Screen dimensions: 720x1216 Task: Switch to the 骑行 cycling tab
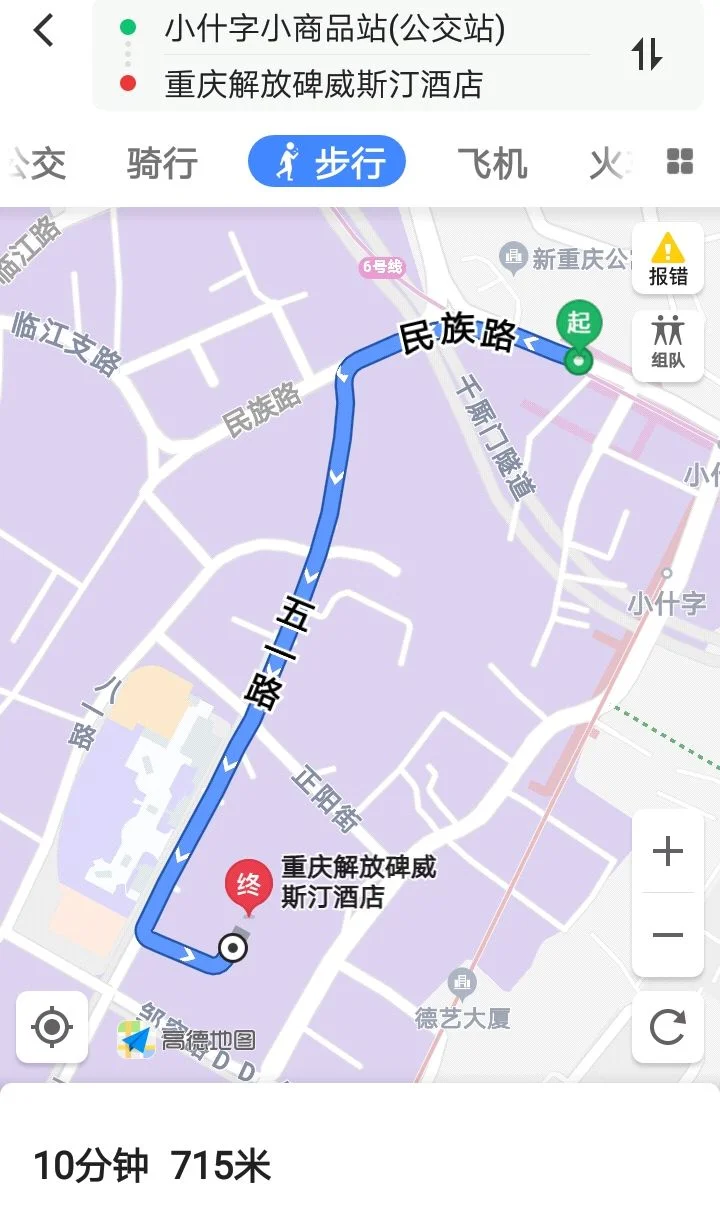coord(160,164)
